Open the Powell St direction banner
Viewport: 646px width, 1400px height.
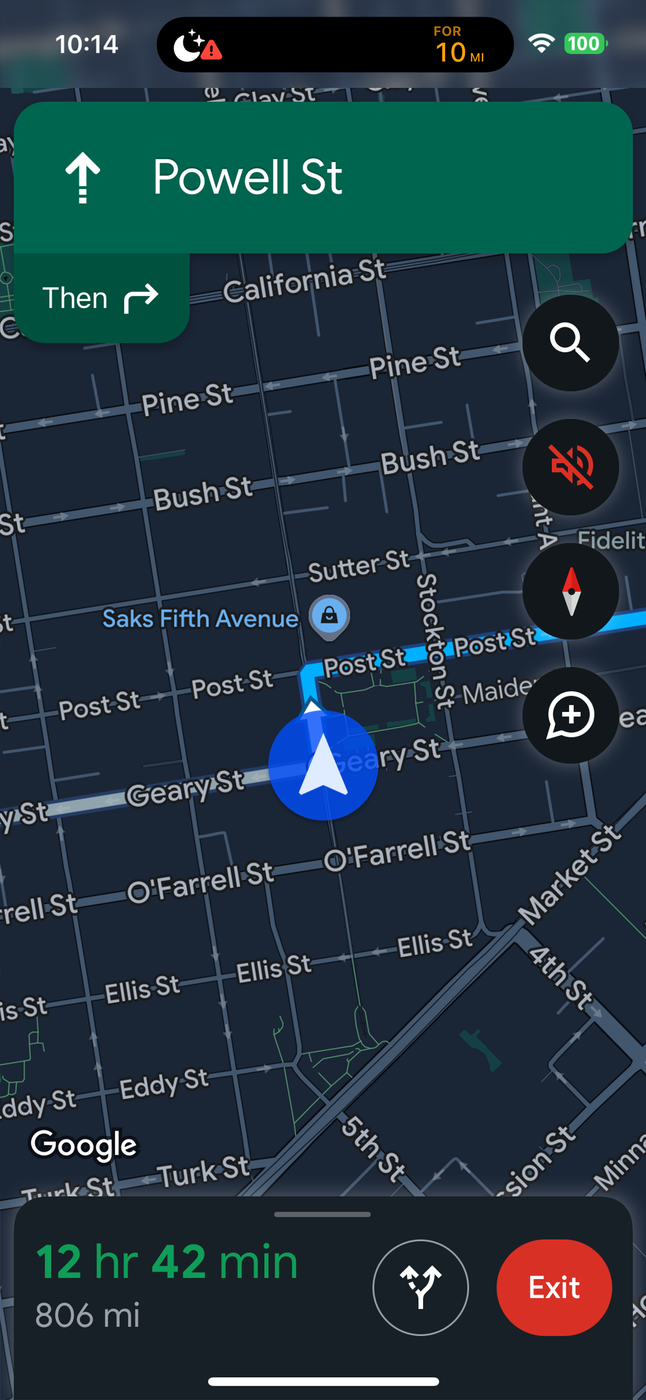pos(323,178)
